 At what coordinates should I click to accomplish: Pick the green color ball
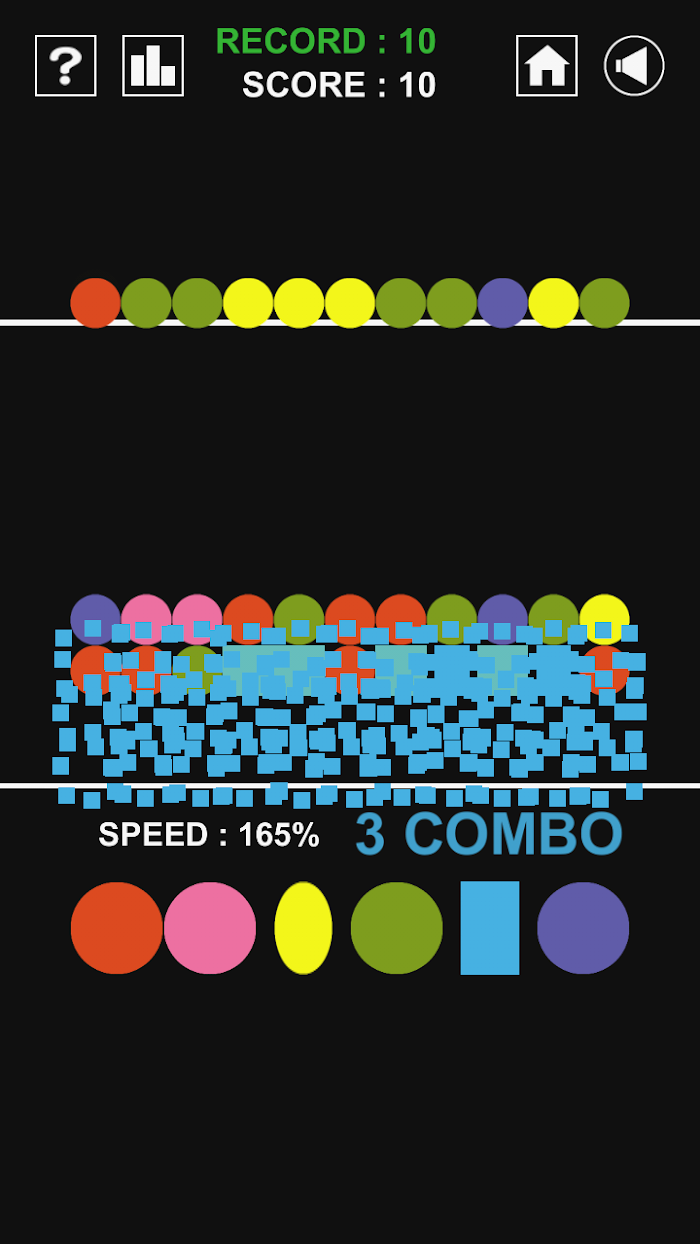point(397,928)
